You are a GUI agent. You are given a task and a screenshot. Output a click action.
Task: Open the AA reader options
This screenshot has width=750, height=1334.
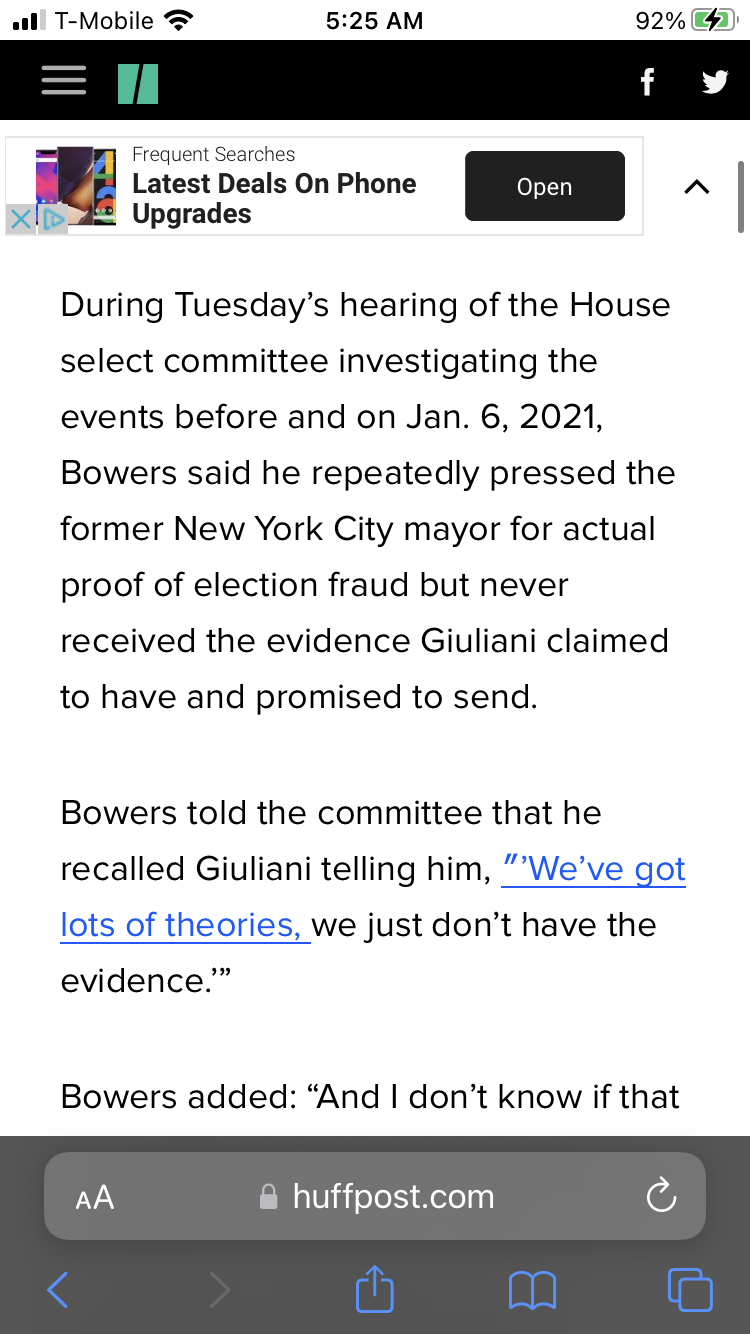[x=95, y=1197]
